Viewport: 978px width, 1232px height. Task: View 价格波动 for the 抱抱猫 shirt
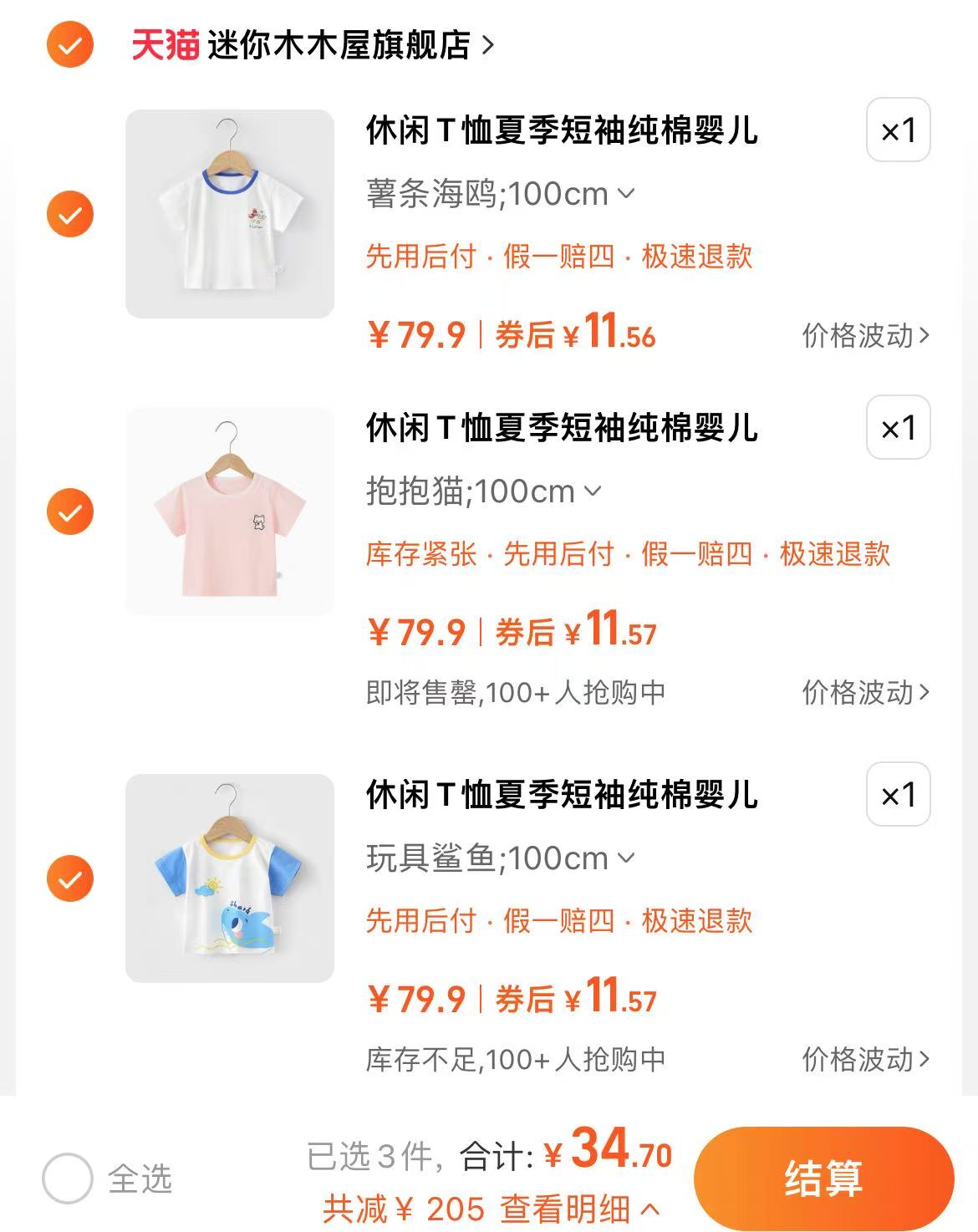(865, 692)
